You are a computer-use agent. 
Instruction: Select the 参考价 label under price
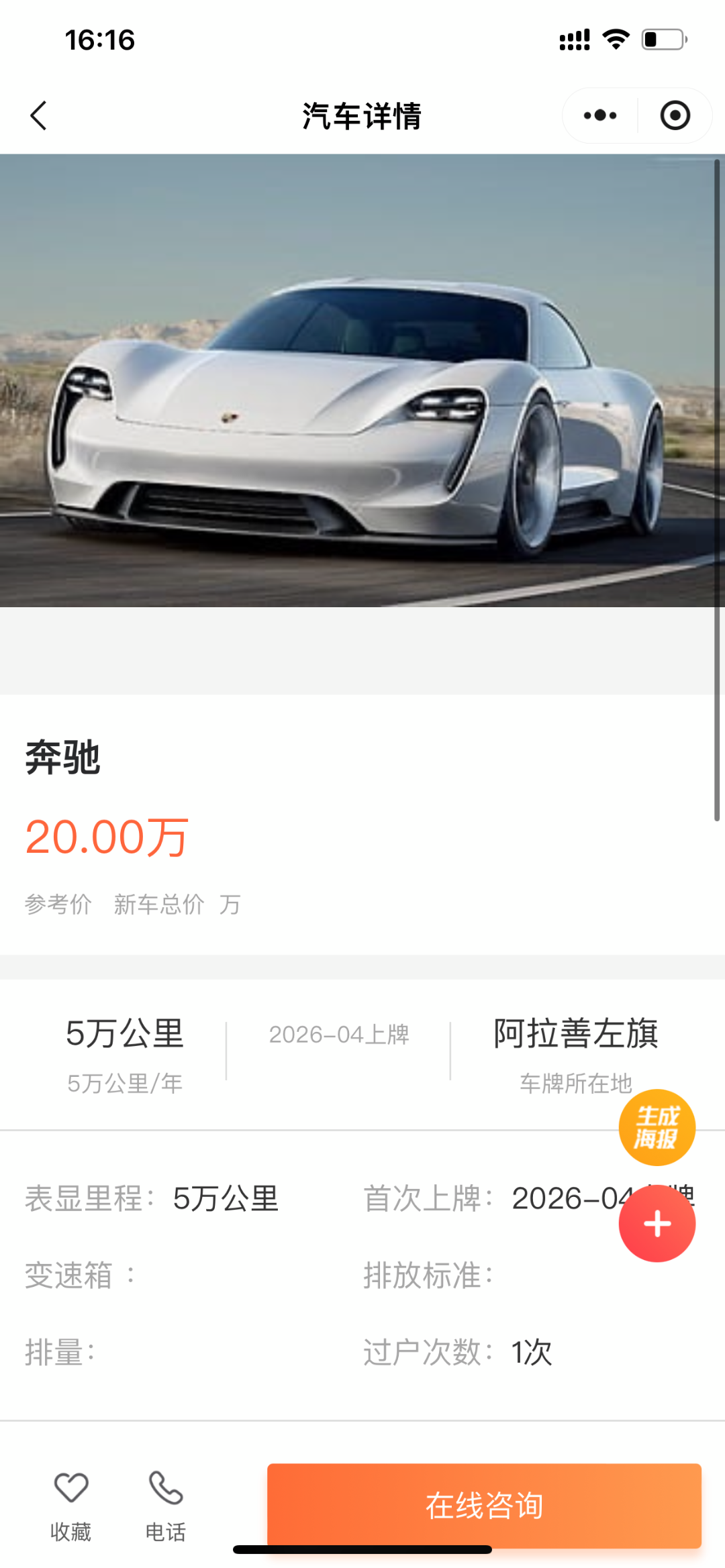click(x=60, y=904)
